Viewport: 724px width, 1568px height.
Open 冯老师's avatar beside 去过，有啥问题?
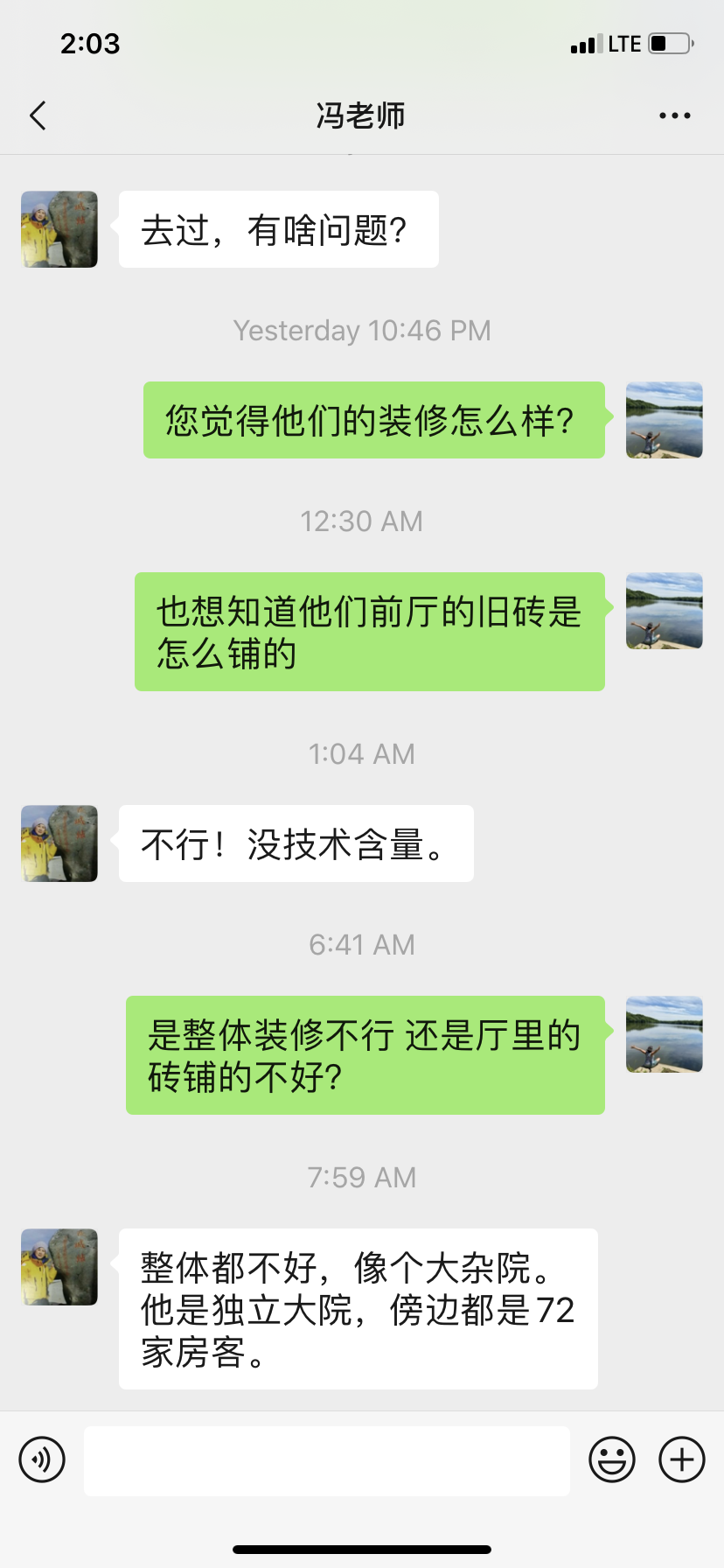click(59, 229)
